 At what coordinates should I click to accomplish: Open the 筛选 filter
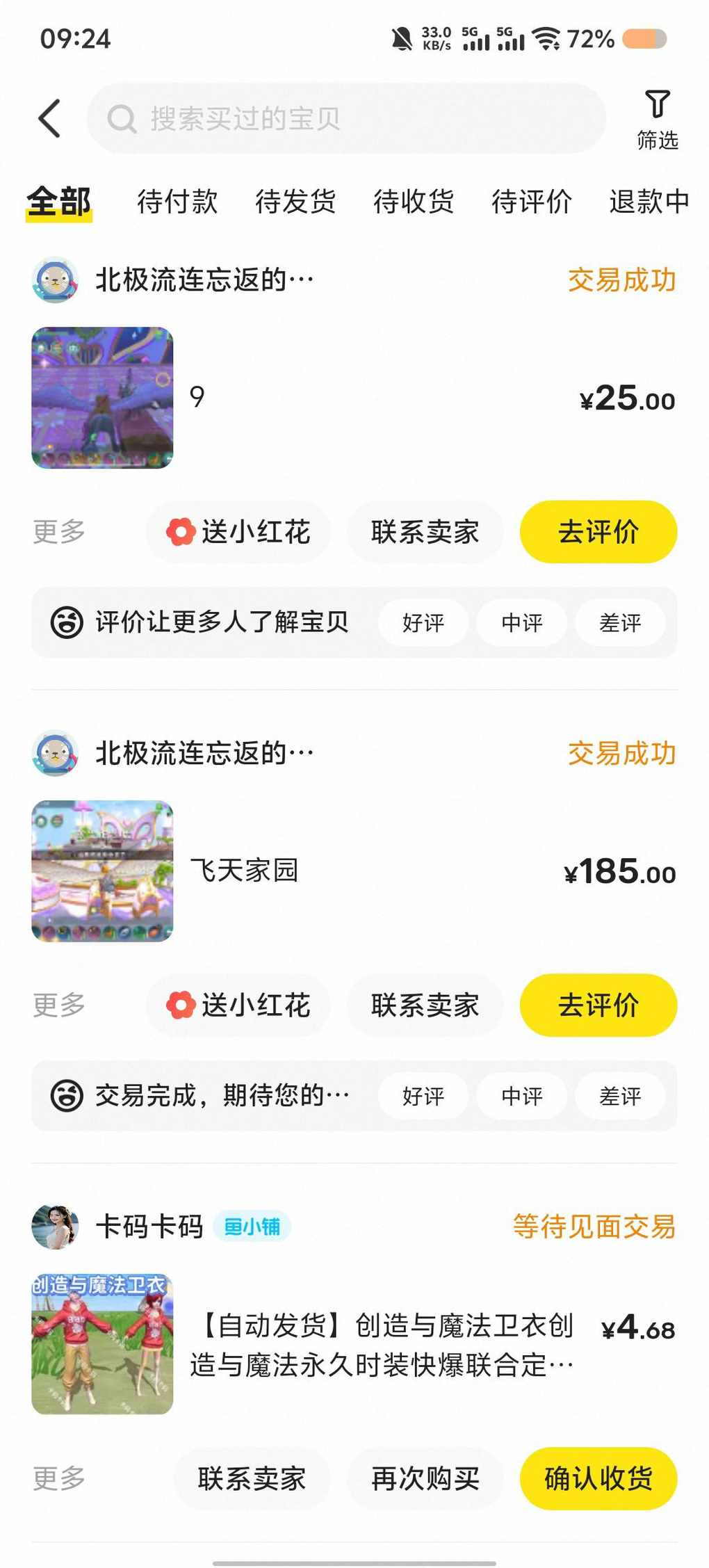(x=657, y=119)
